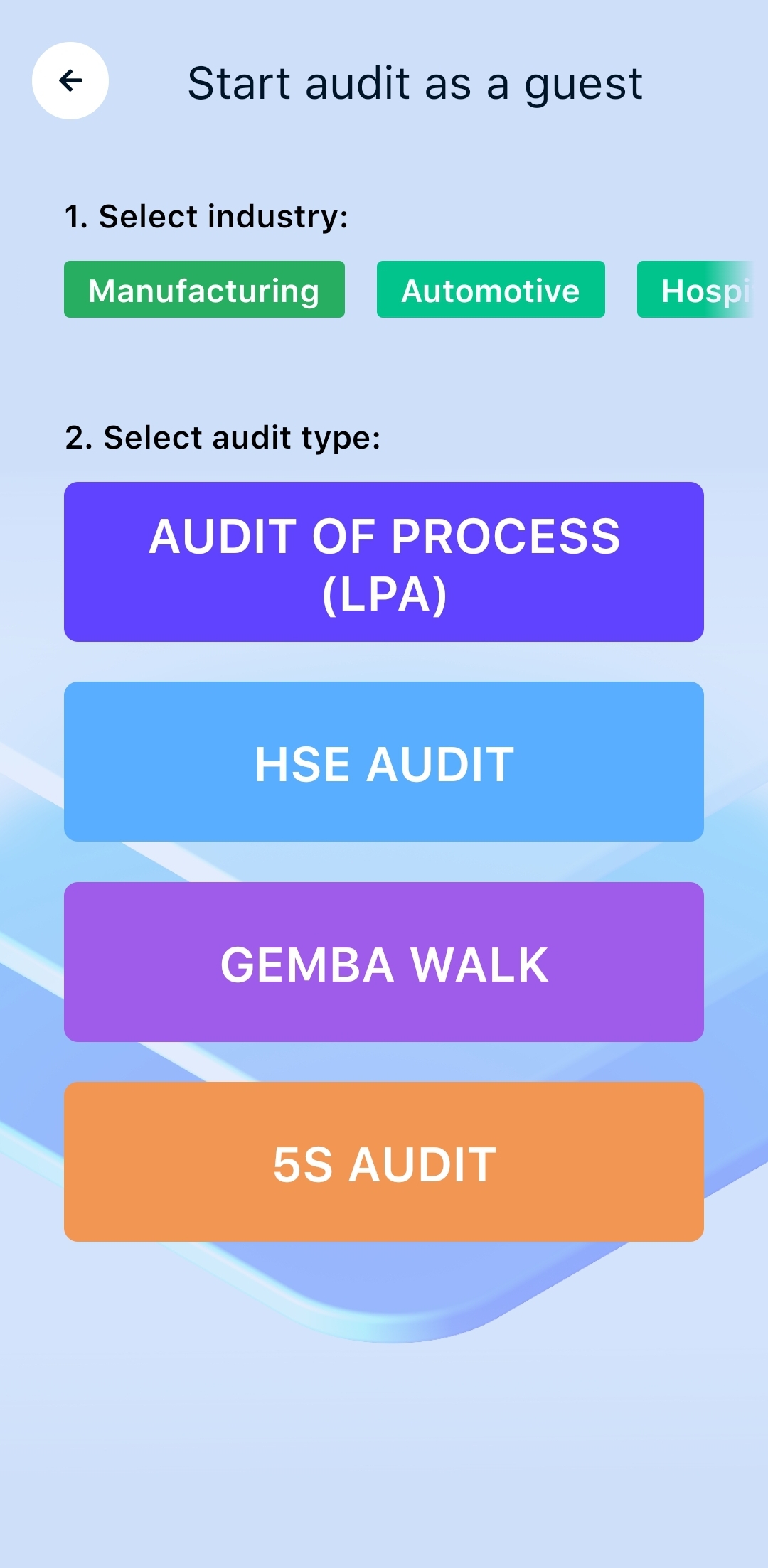Start an Audit of Process (LPA)
This screenshot has width=768, height=1568.
coord(384,562)
